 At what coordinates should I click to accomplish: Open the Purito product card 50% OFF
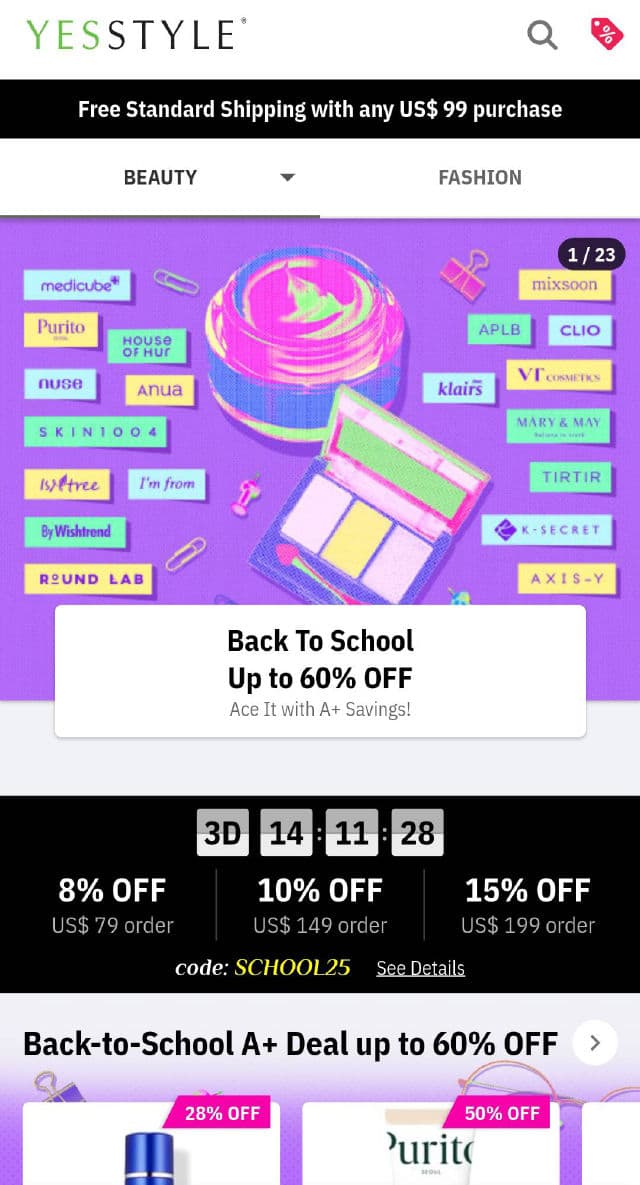click(x=430, y=1145)
